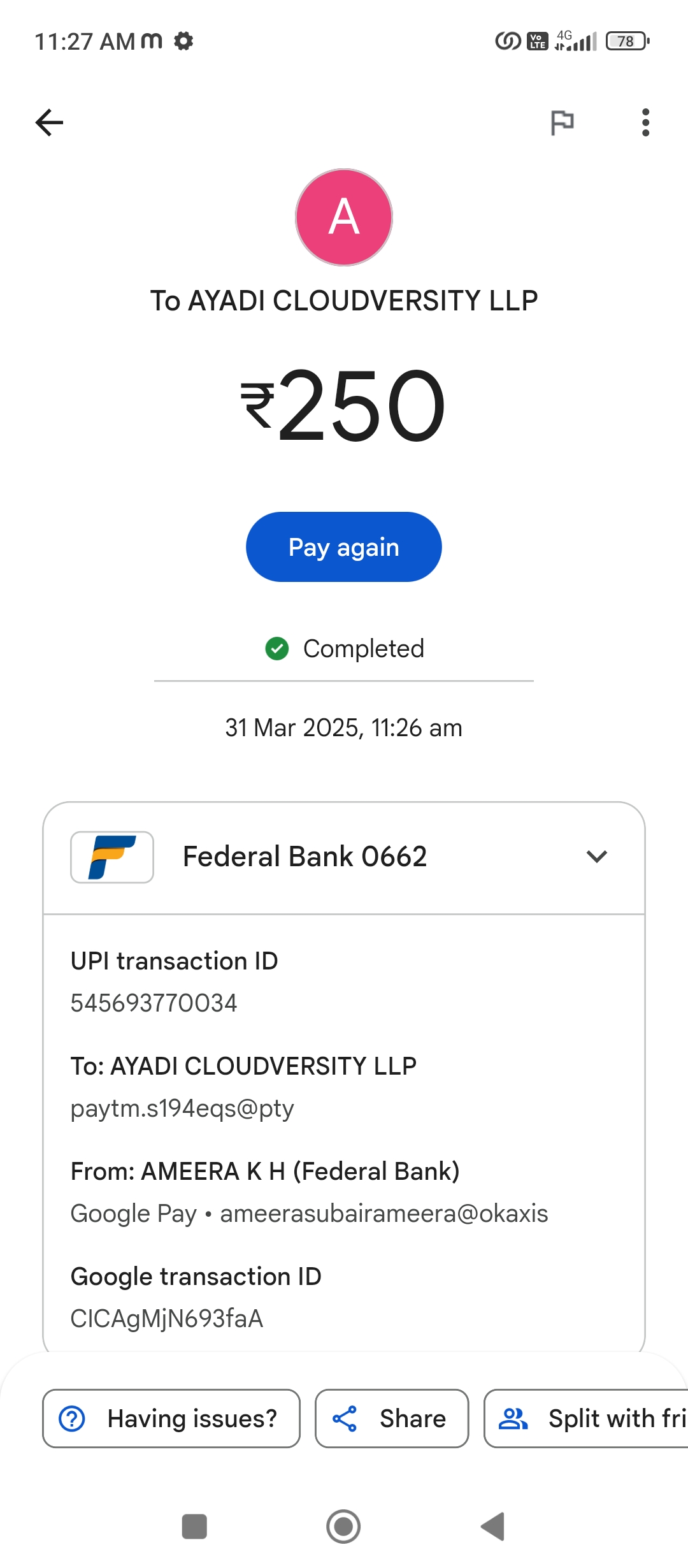Screen dimensions: 688x1568
Task: Open AYADI CLOUDVERSITY LLP profile avatar
Action: [x=344, y=217]
